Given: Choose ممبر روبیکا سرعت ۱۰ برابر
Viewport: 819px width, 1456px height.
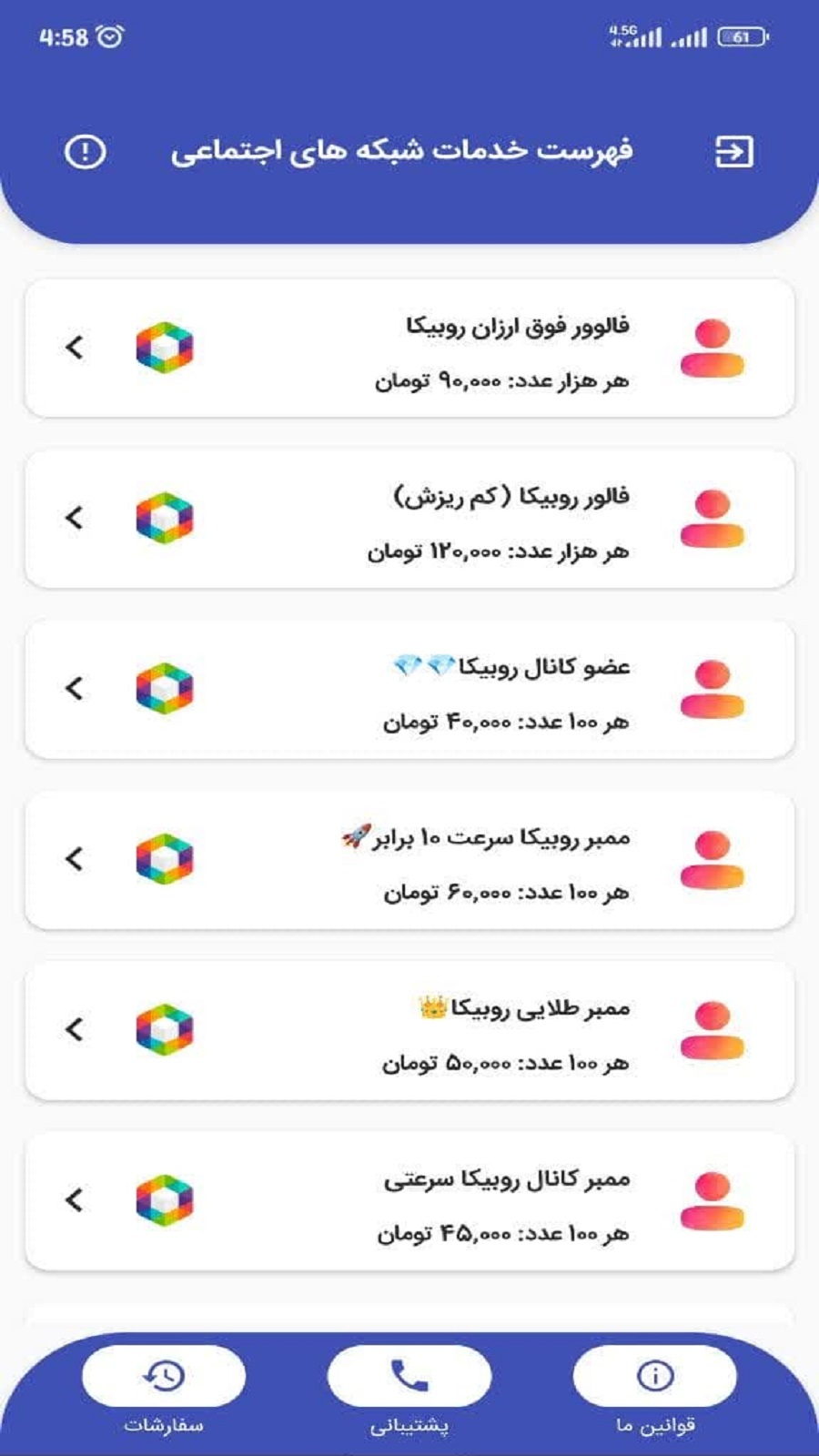Looking at the screenshot, I should [409, 860].
